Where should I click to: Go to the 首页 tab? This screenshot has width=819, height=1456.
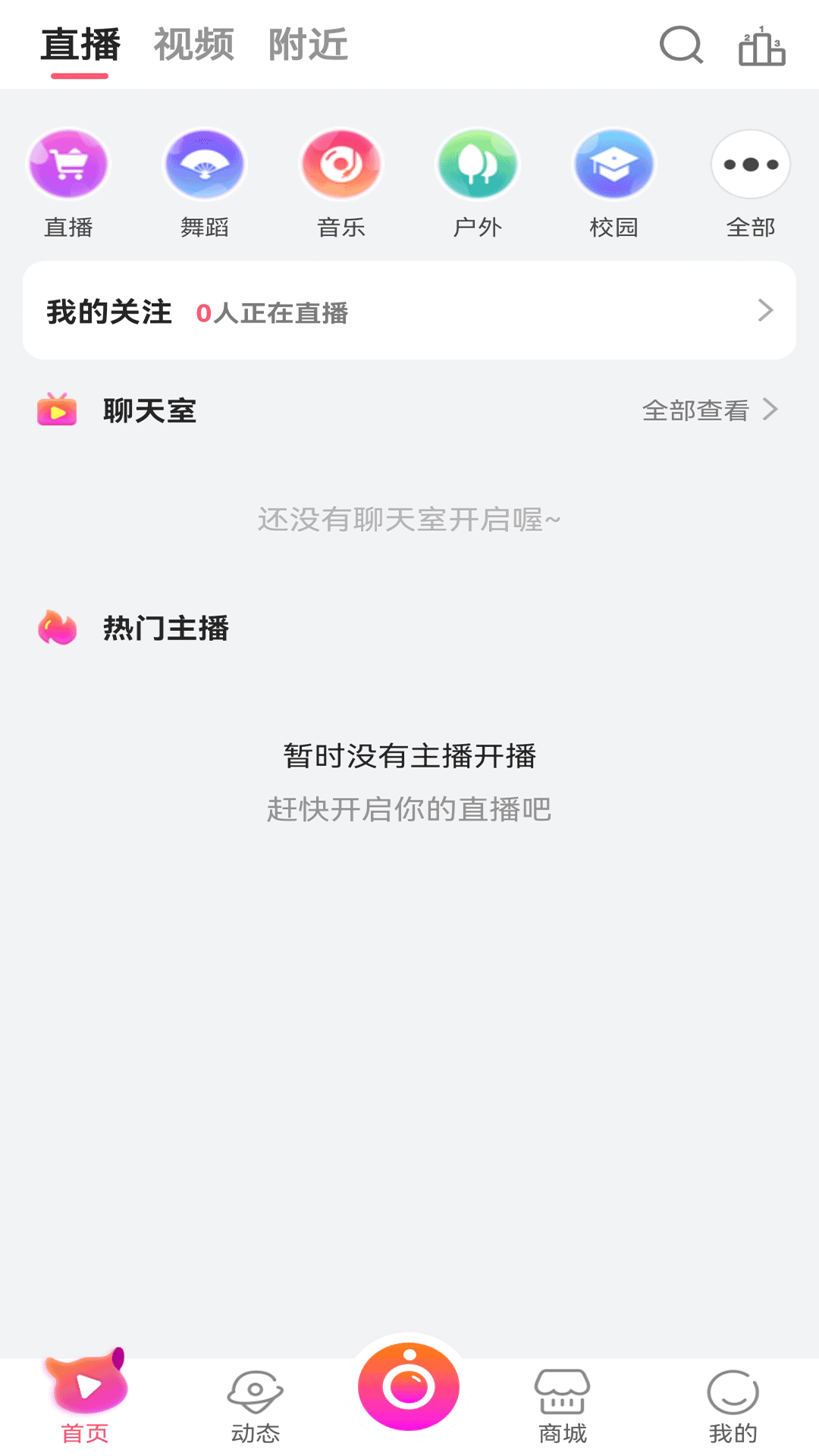pyautogui.click(x=85, y=1400)
